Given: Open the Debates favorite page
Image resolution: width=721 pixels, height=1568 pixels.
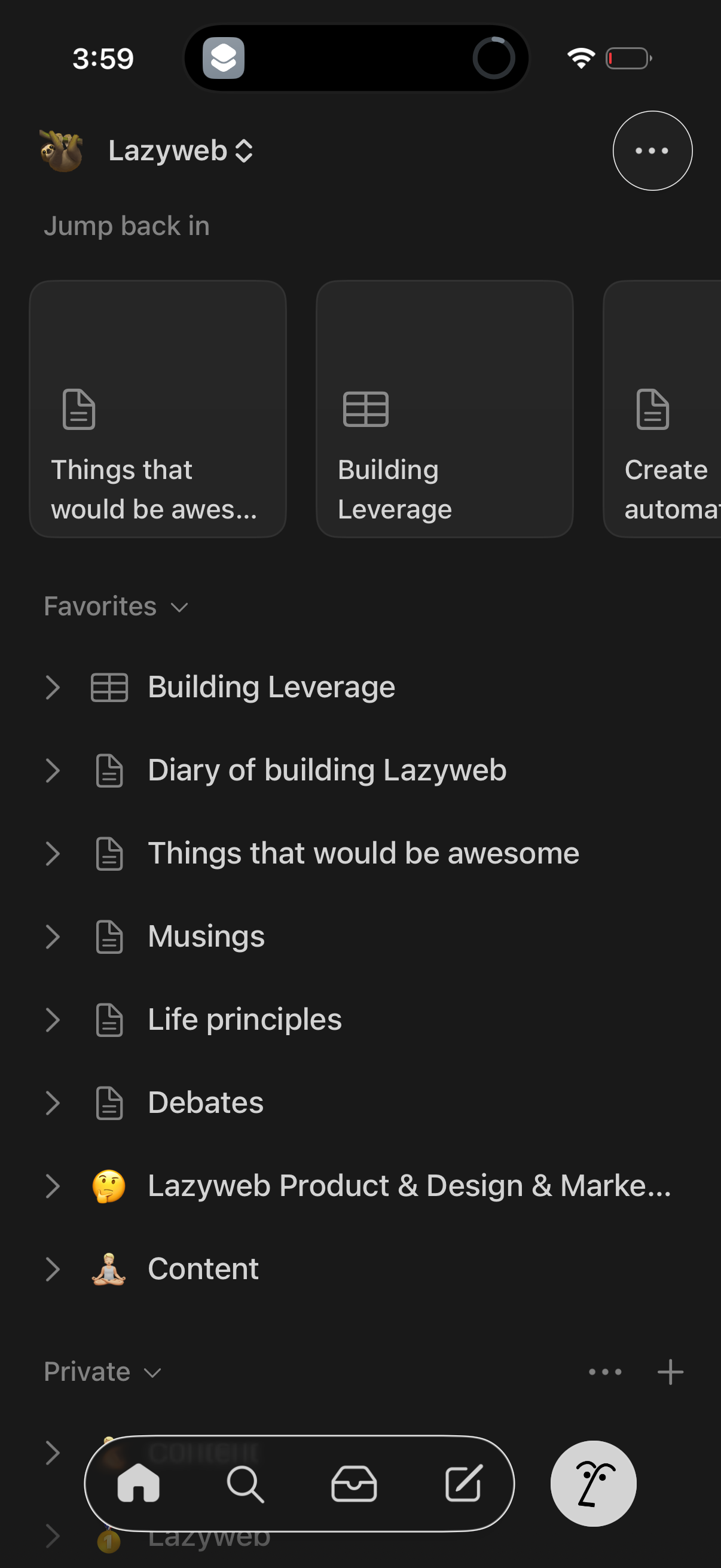Looking at the screenshot, I should (205, 1102).
